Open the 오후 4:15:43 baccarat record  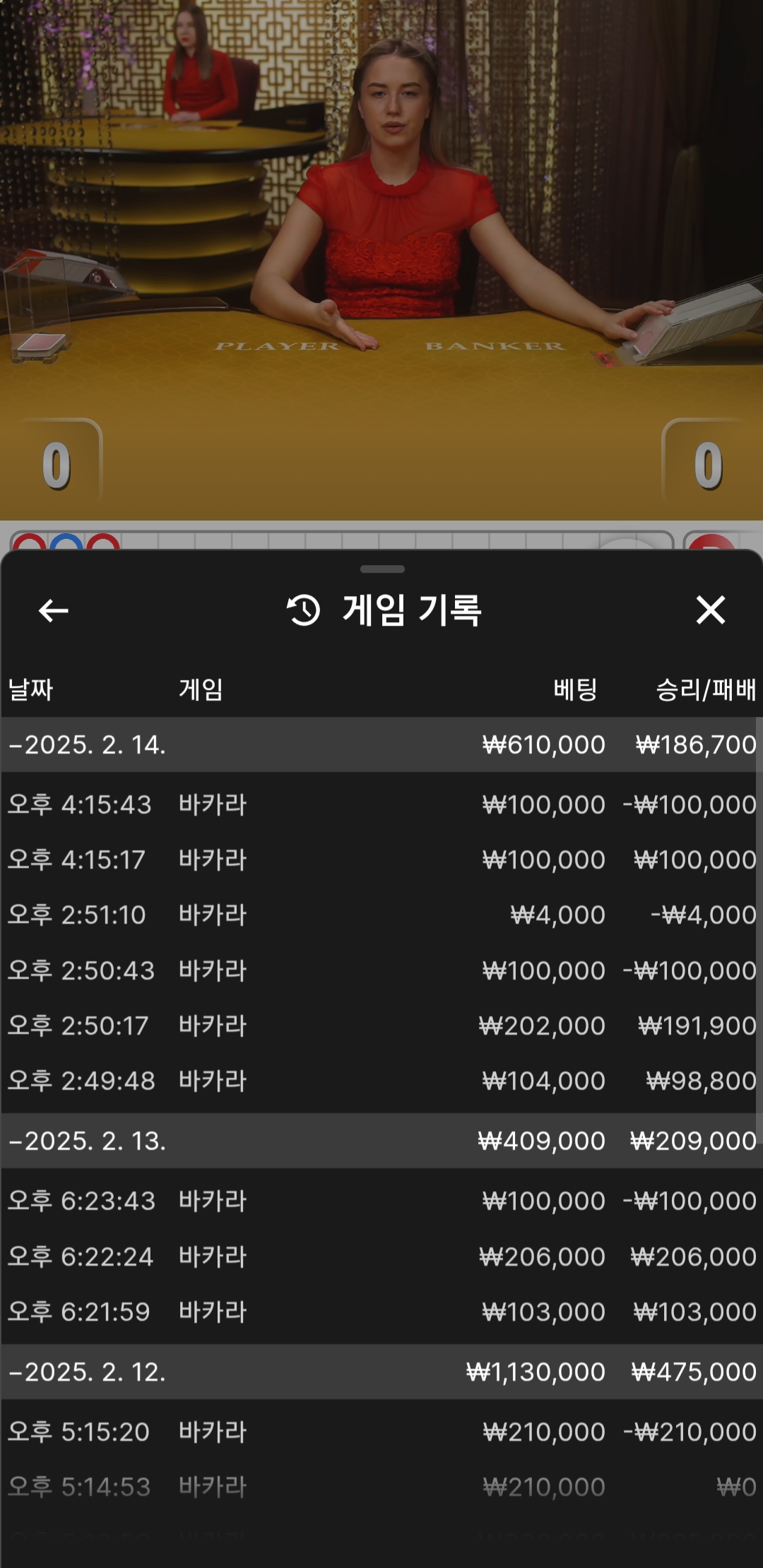(x=381, y=804)
